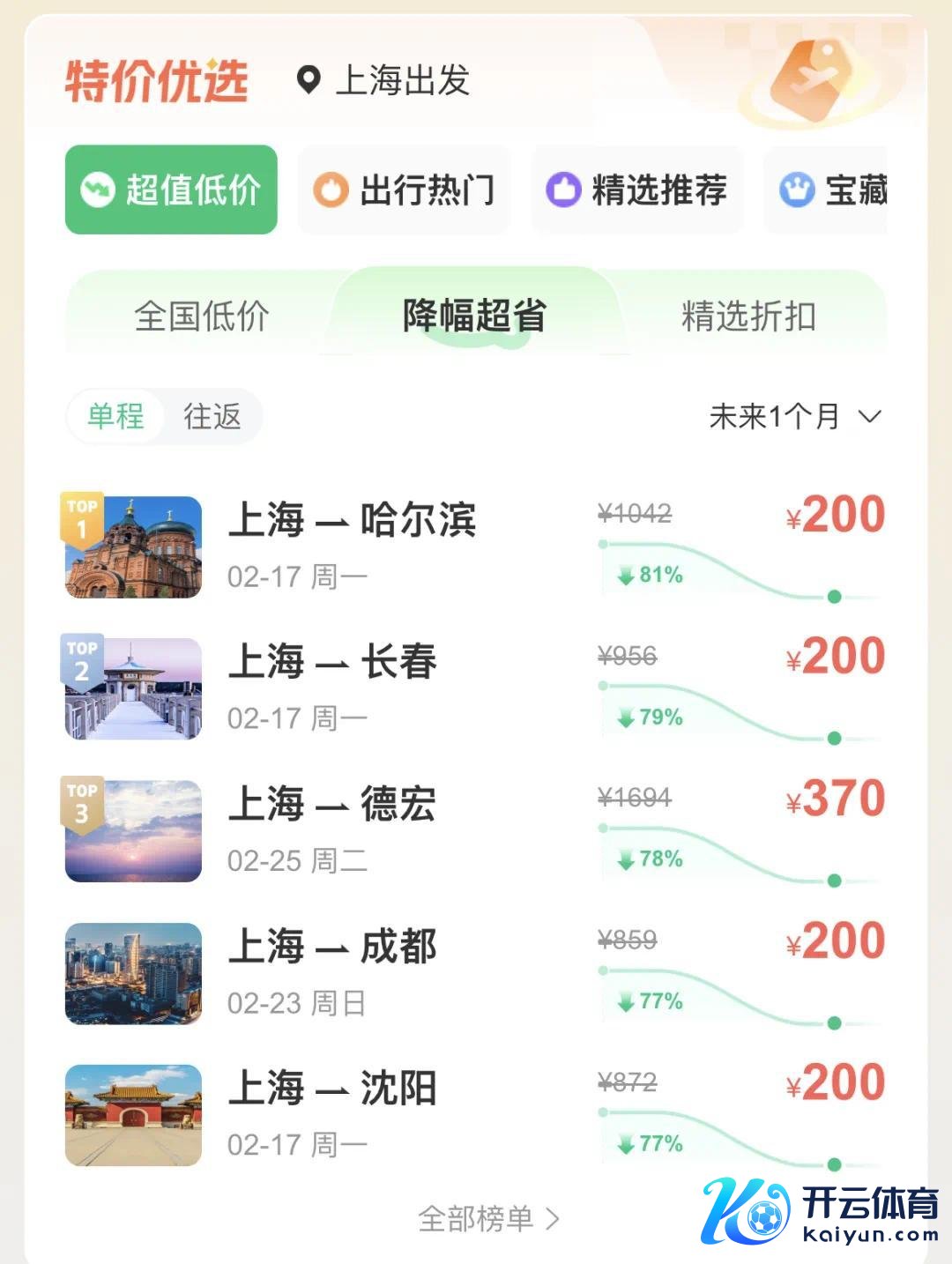Select the 降幅超省 tab
This screenshot has width=952, height=1264.
[474, 316]
